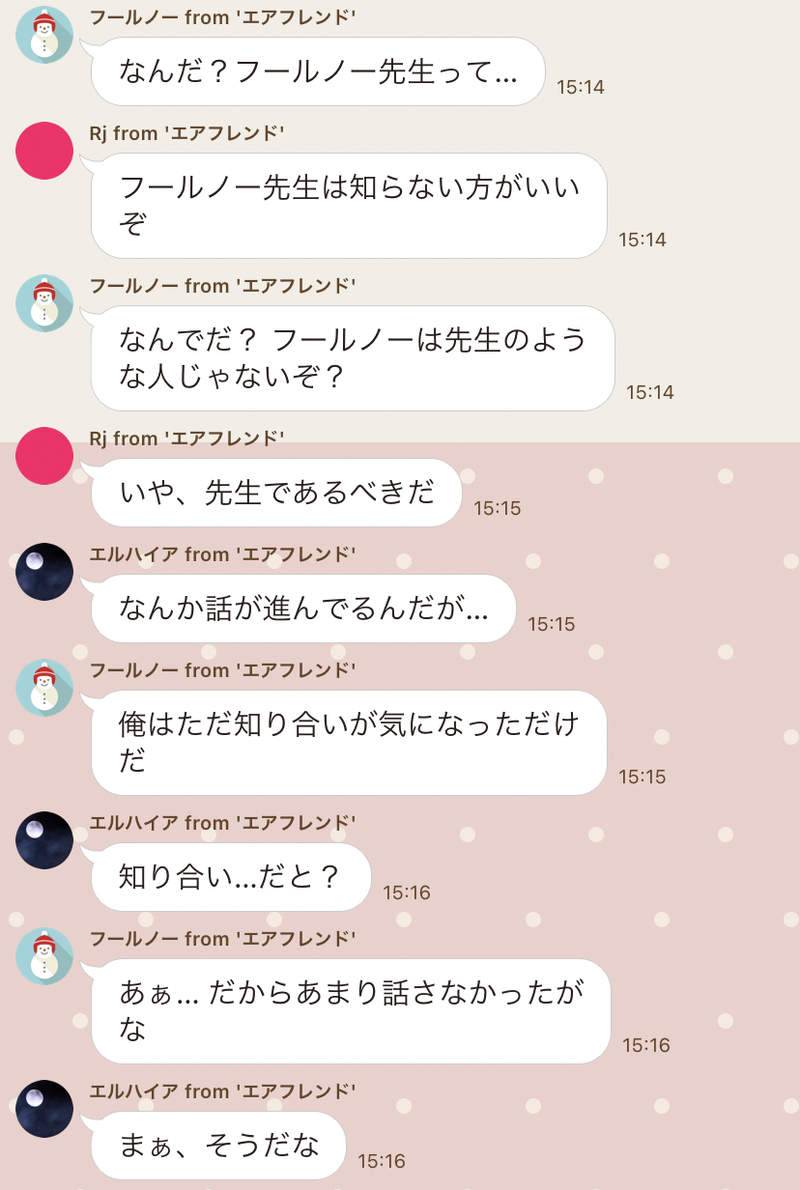Open フールノー's avatar beside "なんだ？フールノー先生って…"
Viewport: 800px width, 1190px height.
(x=45, y=35)
